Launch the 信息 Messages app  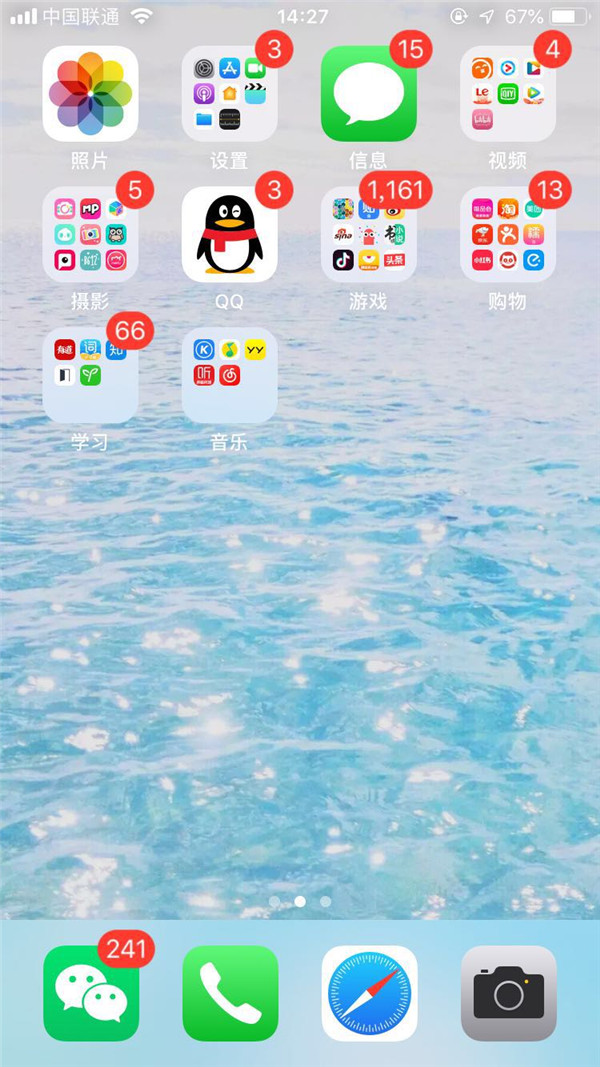[x=368, y=94]
